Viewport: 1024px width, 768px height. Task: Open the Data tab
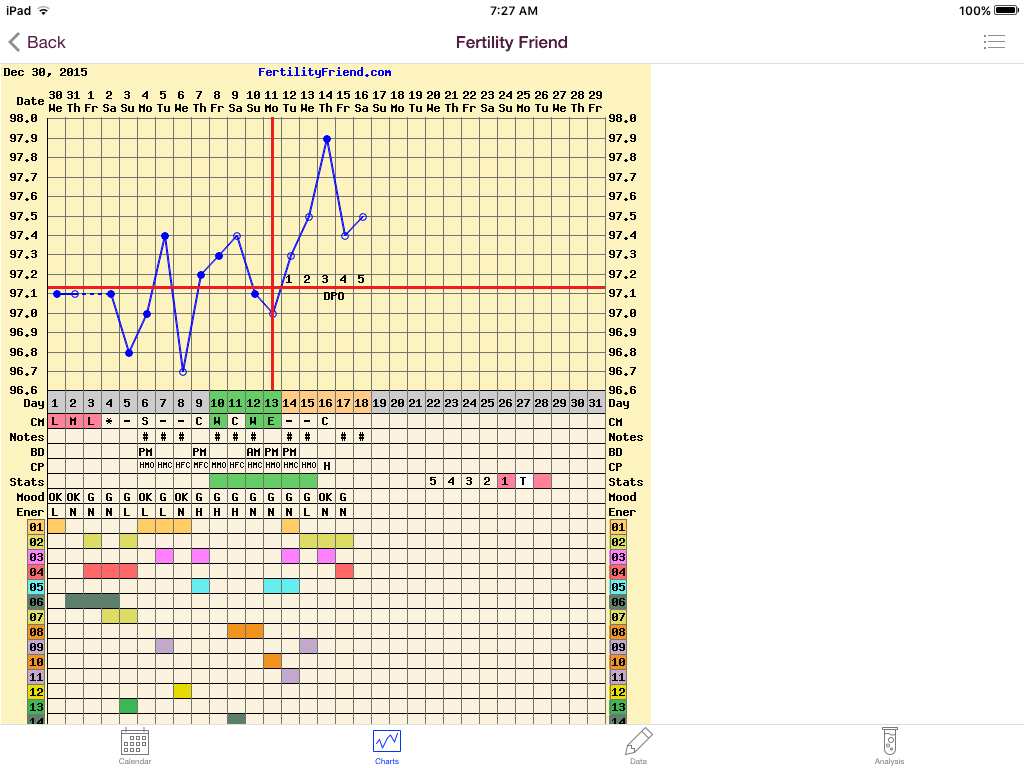tap(638, 746)
